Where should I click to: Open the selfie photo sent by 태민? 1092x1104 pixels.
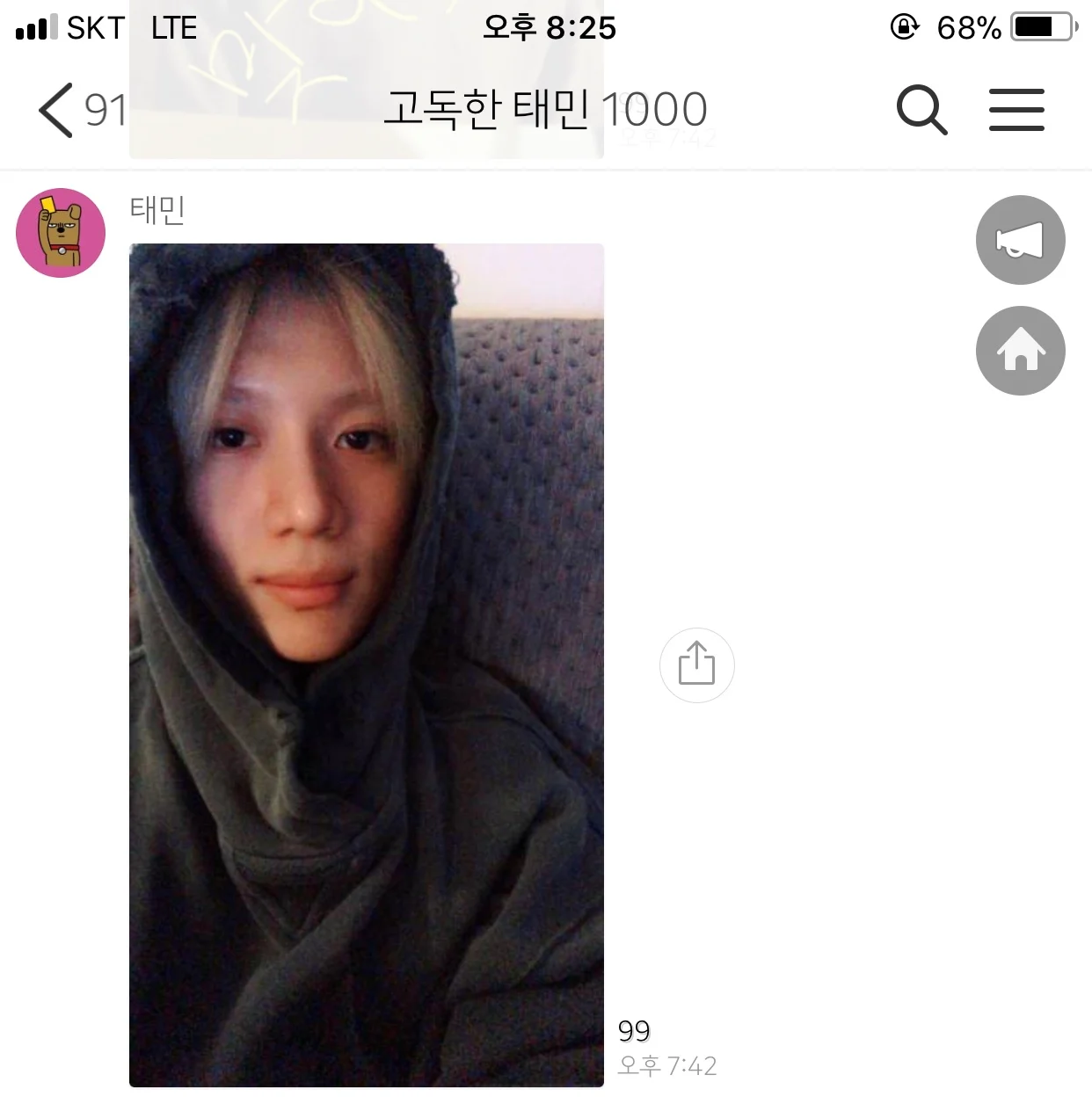pos(366,665)
